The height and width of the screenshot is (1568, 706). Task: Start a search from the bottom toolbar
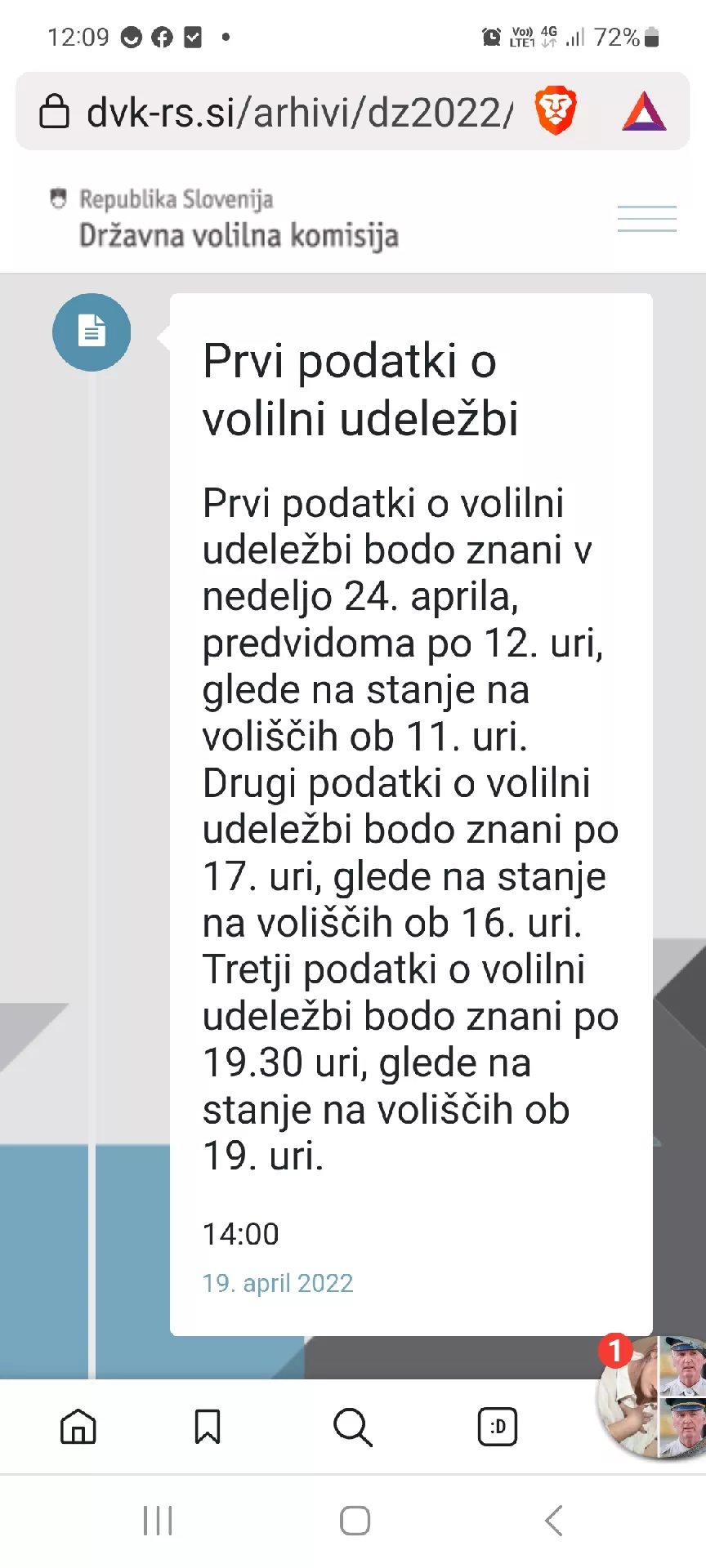353,1427
